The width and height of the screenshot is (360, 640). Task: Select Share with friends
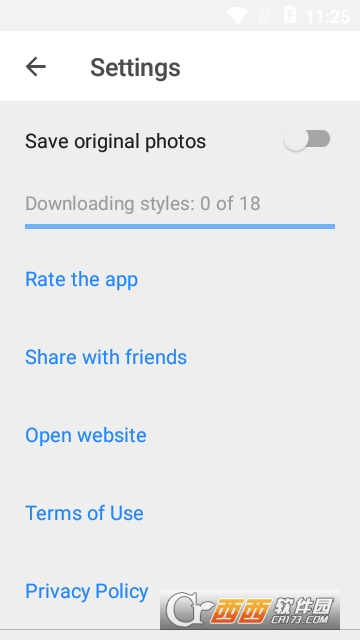(106, 357)
